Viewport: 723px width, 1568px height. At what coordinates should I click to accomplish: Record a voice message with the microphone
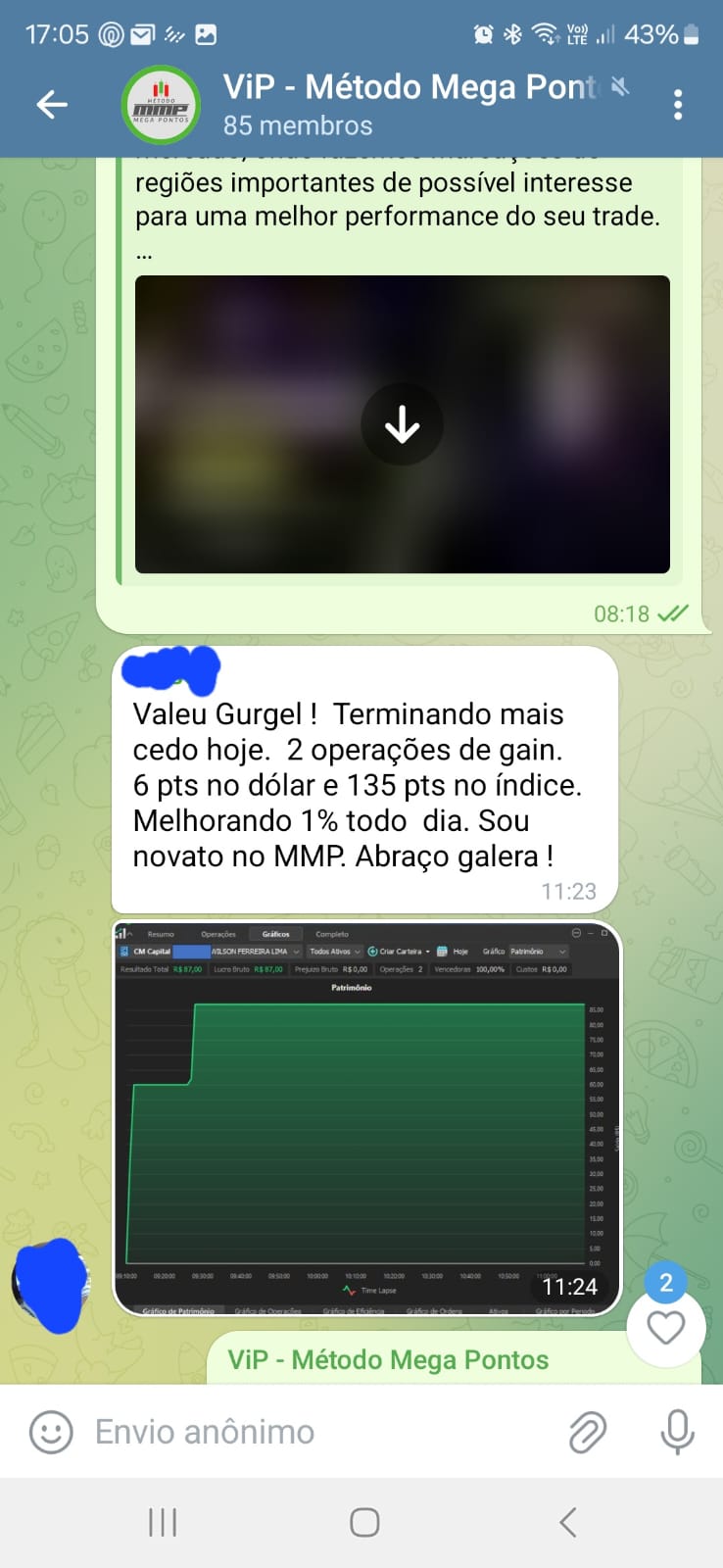click(x=677, y=1432)
